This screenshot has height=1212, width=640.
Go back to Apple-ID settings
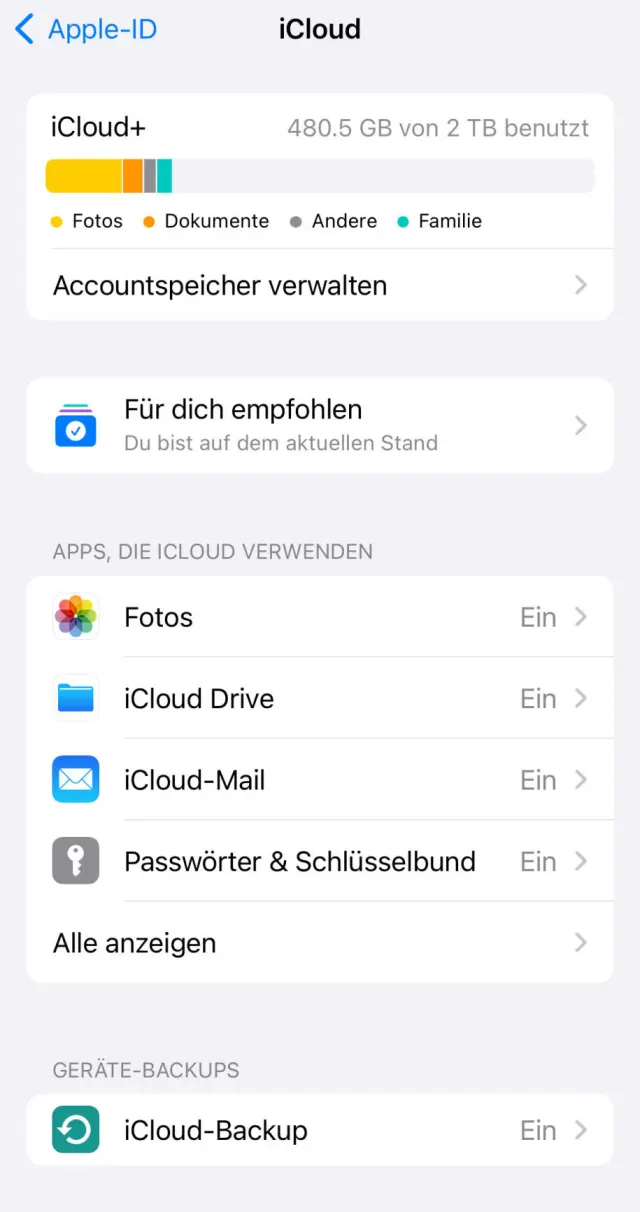[x=86, y=30]
